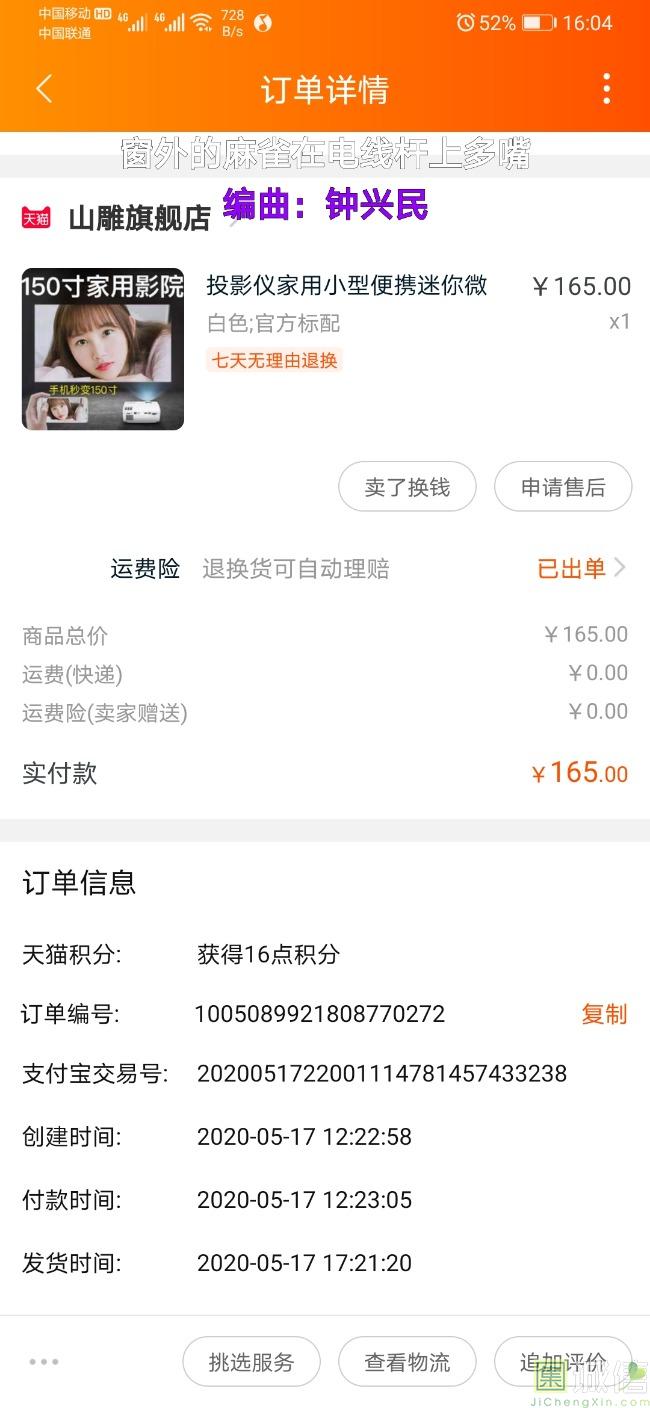Open the 山雕旗舰店 store page
Image resolution: width=650 pixels, height=1408 pixels.
pos(138,218)
